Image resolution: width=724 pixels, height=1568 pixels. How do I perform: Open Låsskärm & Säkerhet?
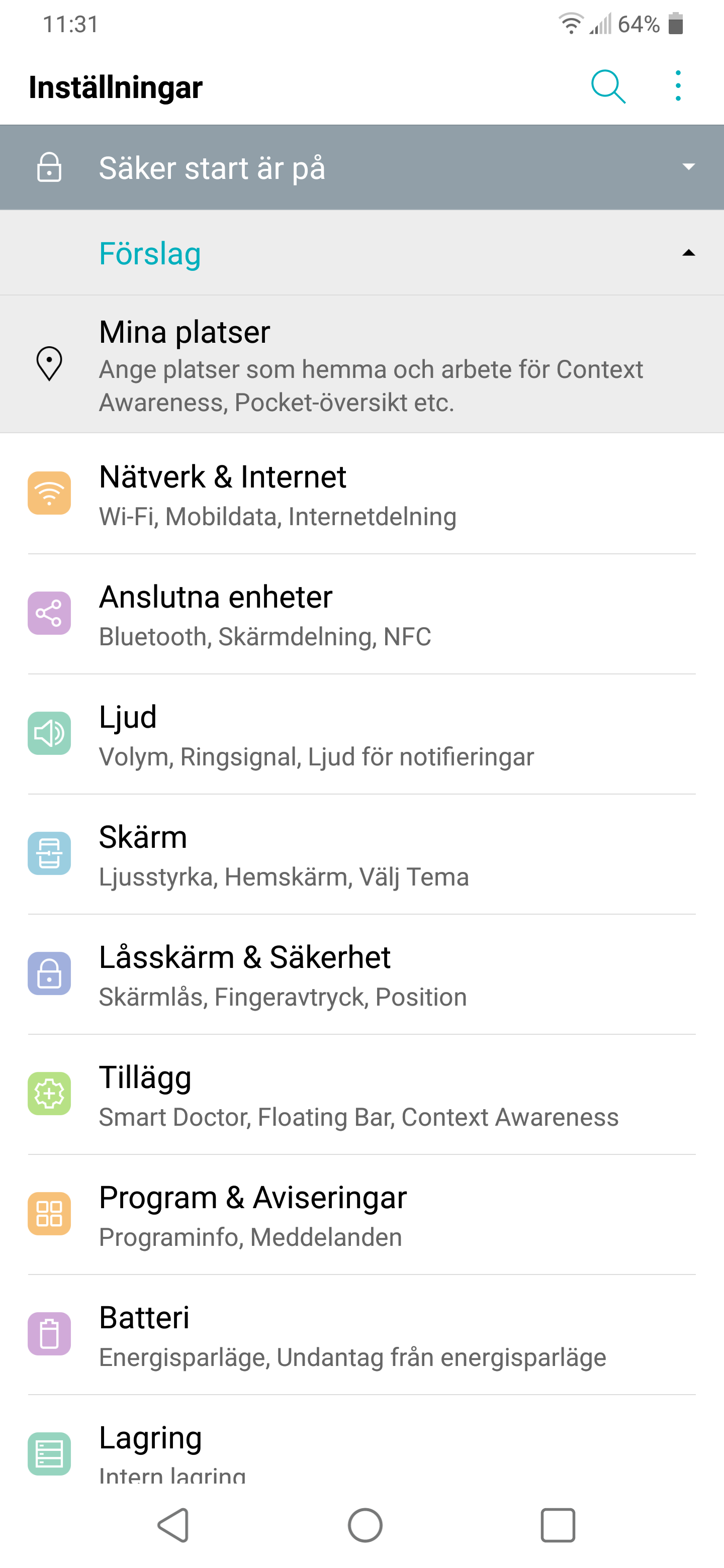tap(361, 974)
